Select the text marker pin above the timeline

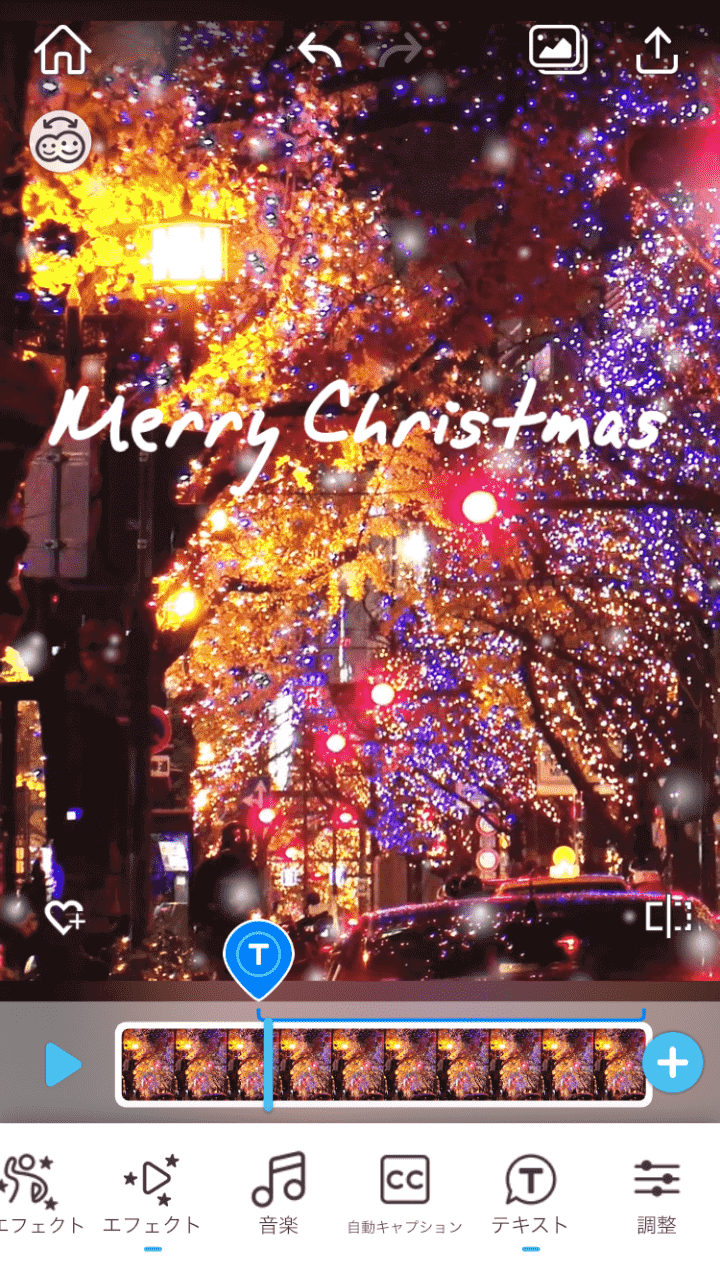[x=259, y=955]
